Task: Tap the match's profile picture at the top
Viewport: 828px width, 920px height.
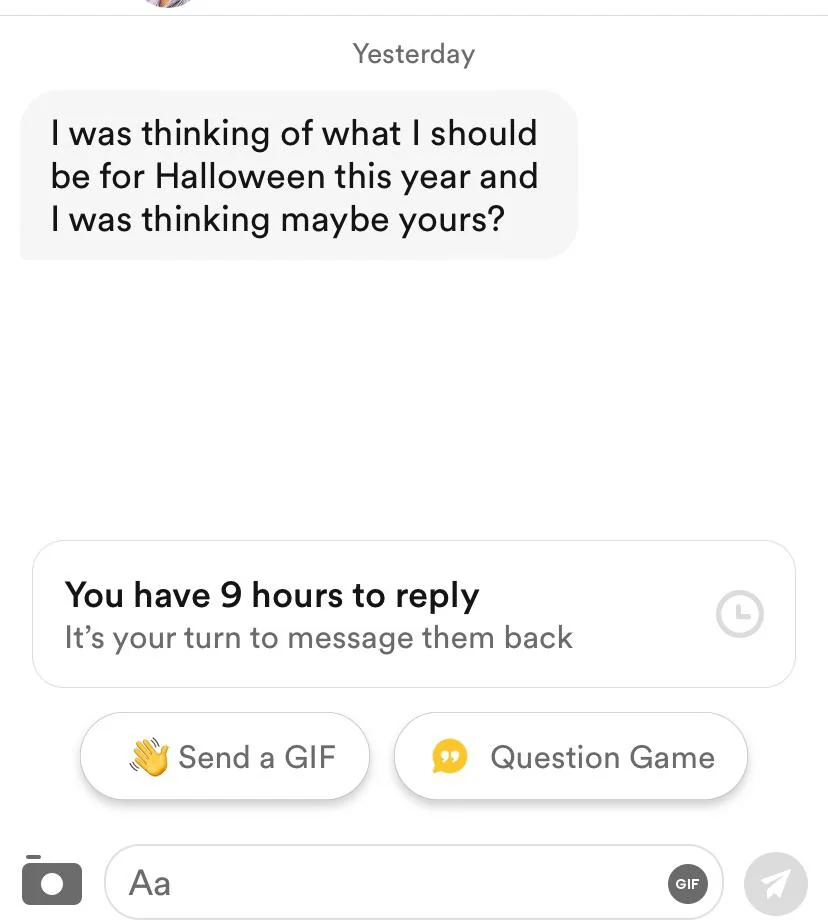Action: click(168, 5)
